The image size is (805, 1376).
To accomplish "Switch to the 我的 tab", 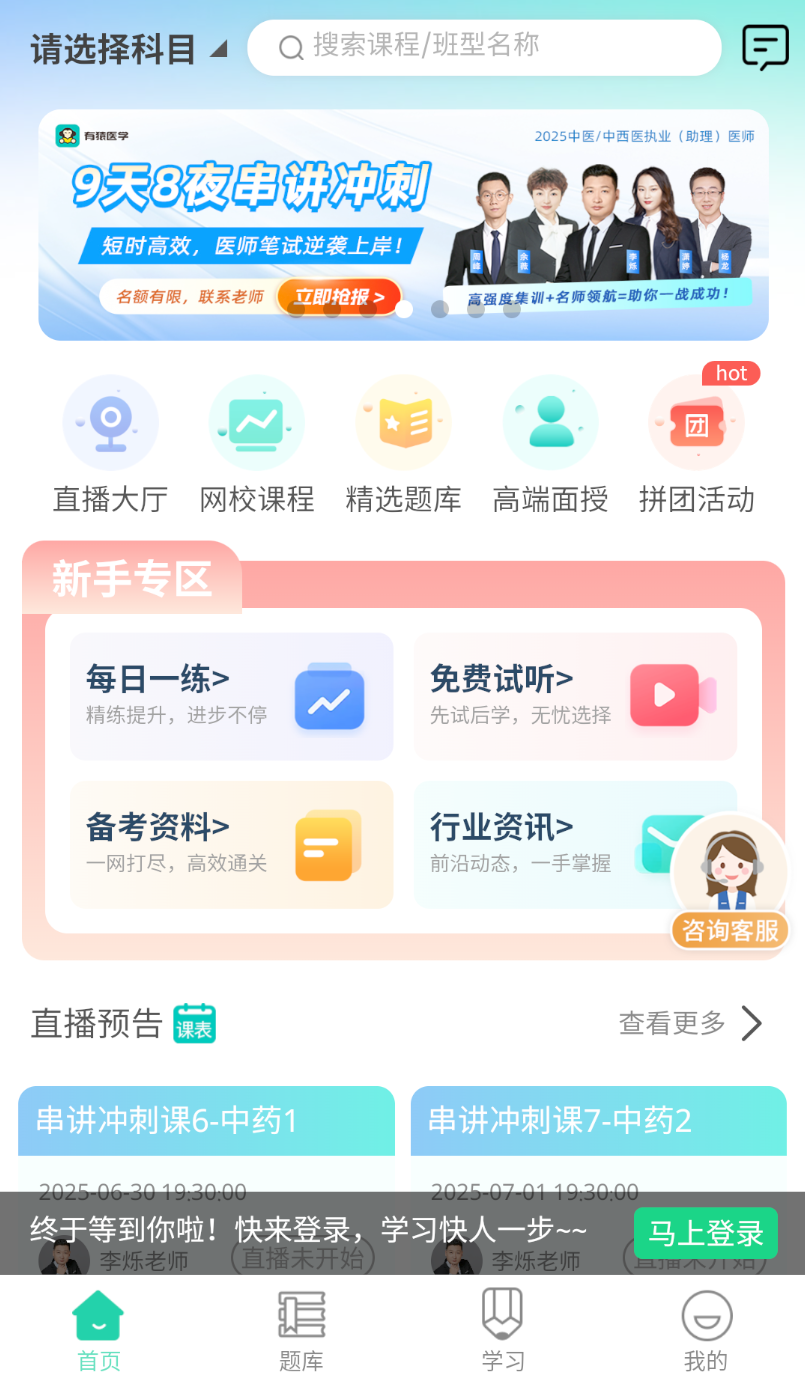I will pyautogui.click(x=705, y=1330).
